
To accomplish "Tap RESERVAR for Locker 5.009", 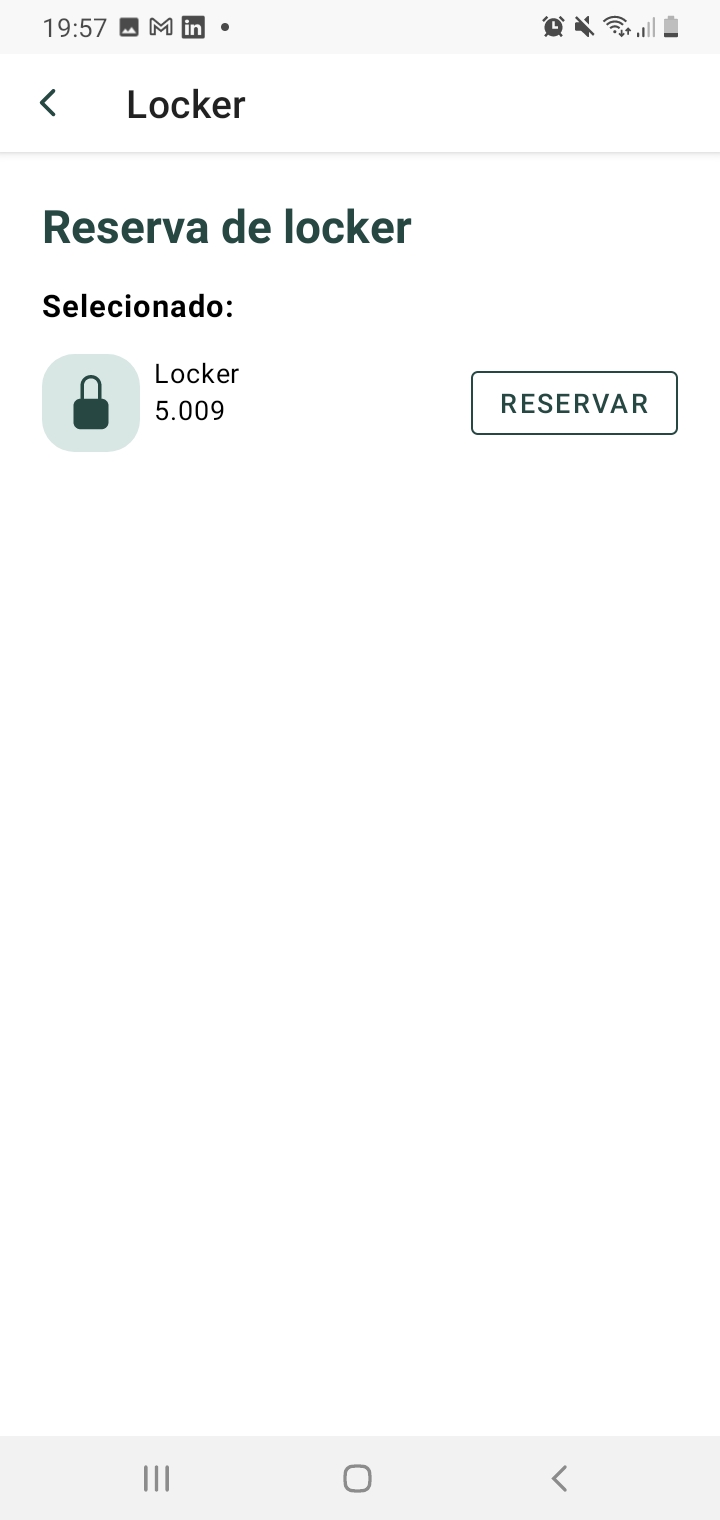I will click(574, 403).
